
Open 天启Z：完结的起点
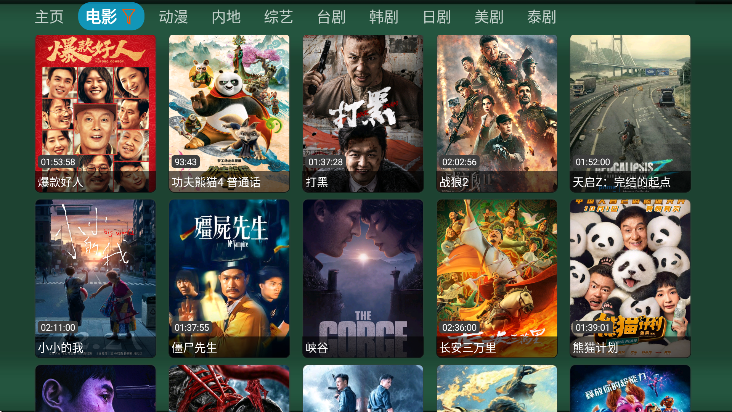coord(630,113)
